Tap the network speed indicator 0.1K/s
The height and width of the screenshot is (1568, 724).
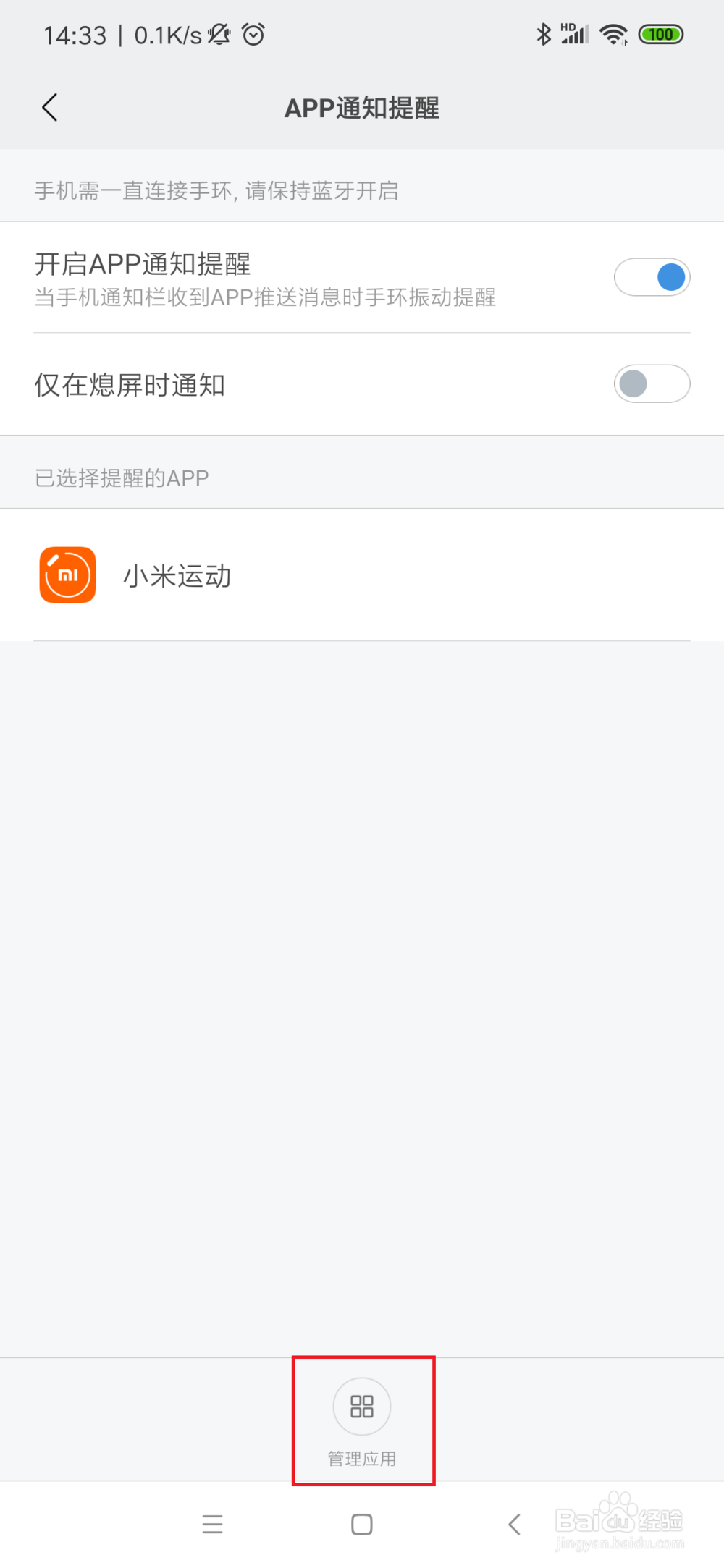pos(167,33)
